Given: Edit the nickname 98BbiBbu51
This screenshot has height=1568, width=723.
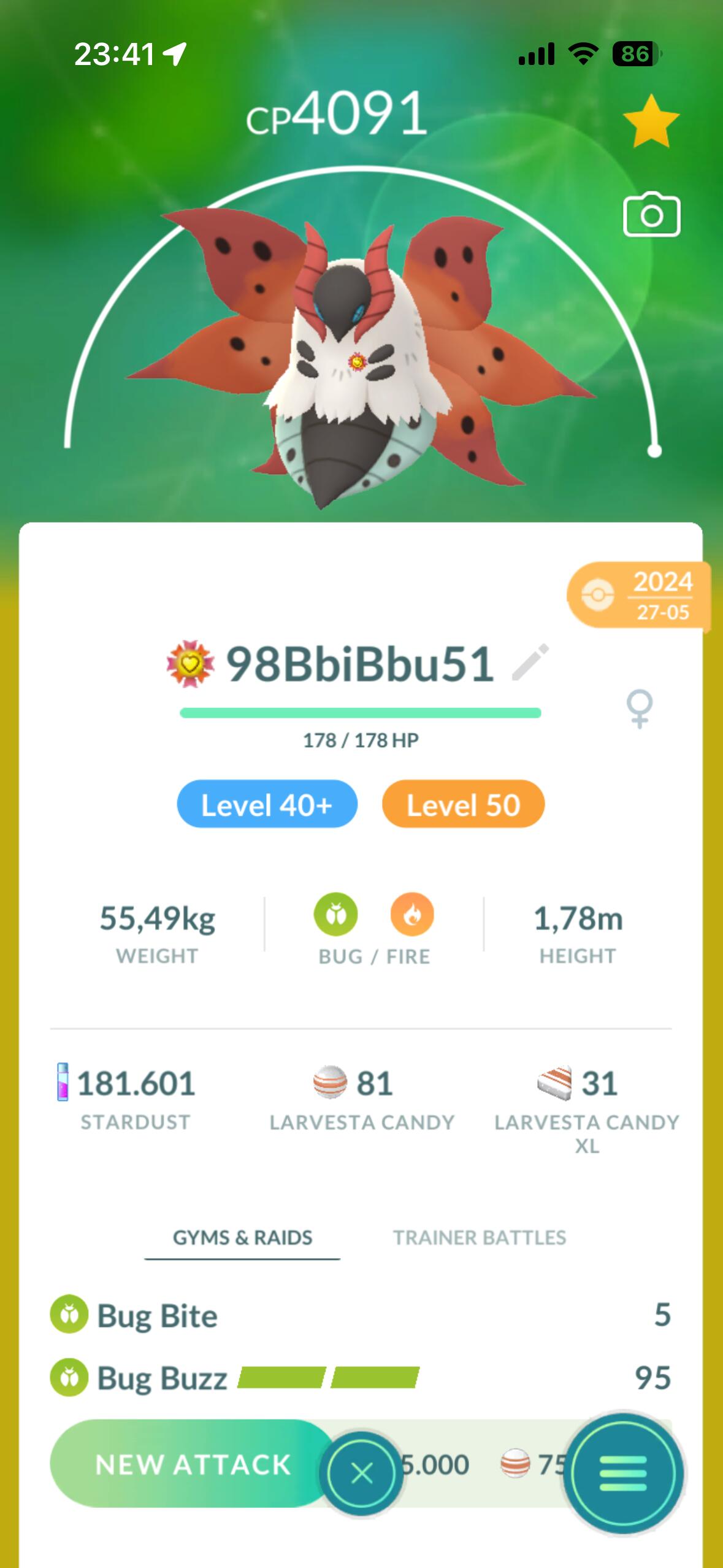Looking at the screenshot, I should click(x=530, y=663).
